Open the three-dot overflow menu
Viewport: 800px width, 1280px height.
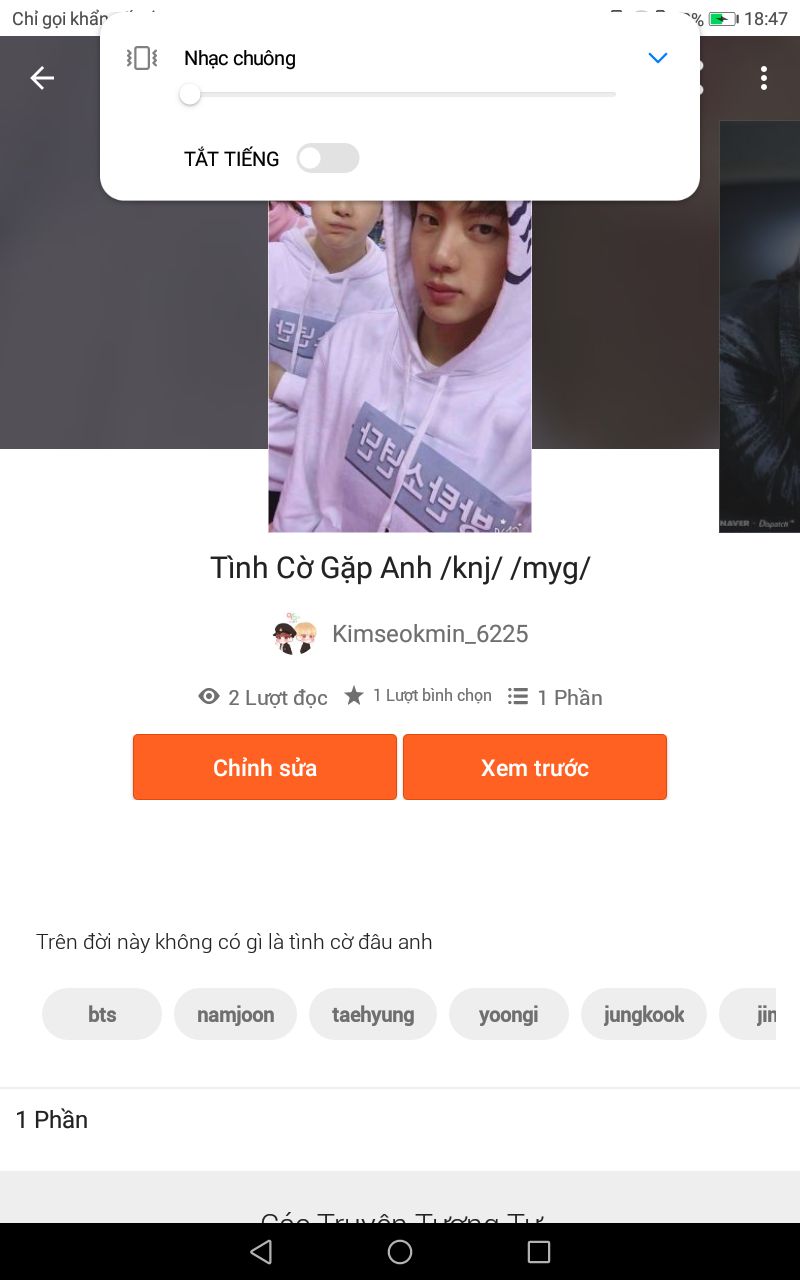tap(764, 78)
